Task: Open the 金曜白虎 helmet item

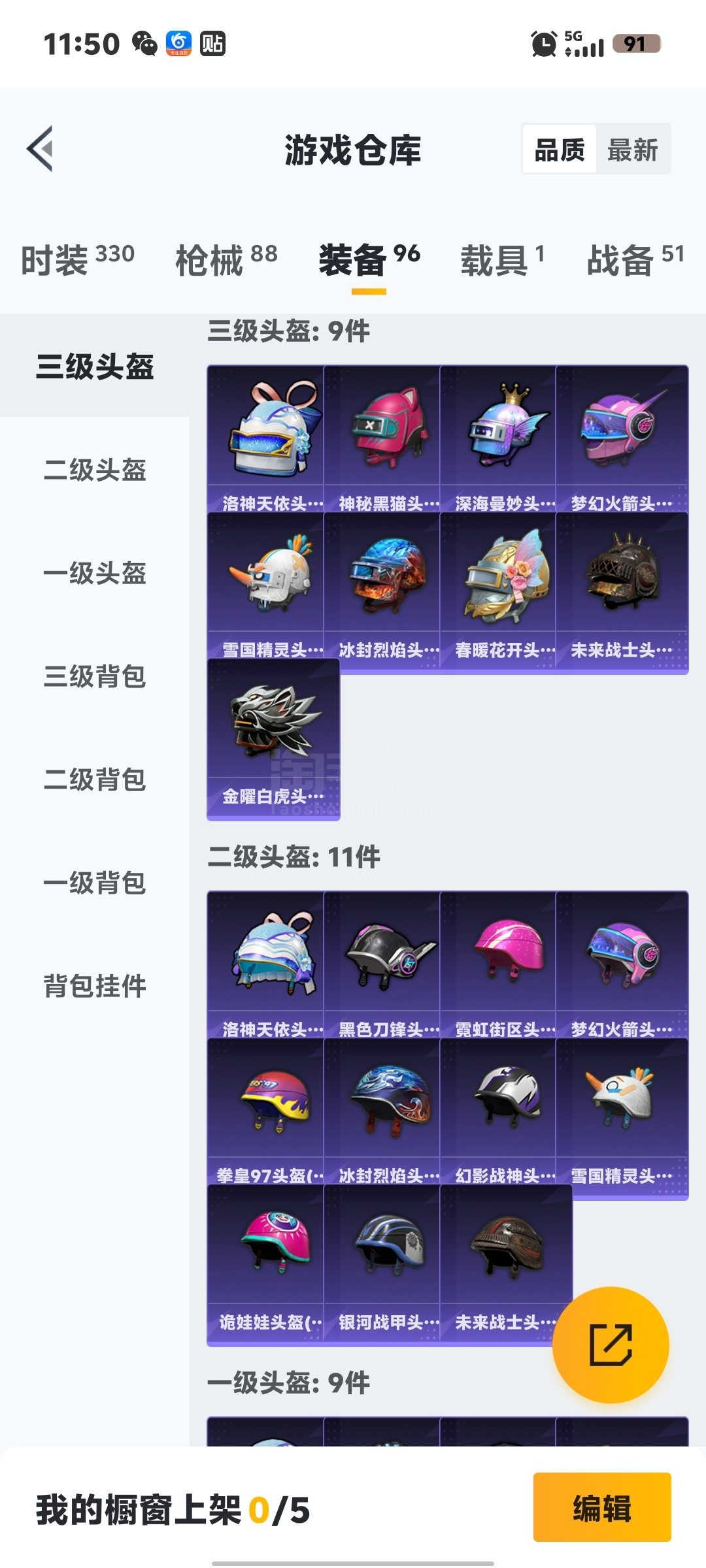Action: pyautogui.click(x=273, y=738)
